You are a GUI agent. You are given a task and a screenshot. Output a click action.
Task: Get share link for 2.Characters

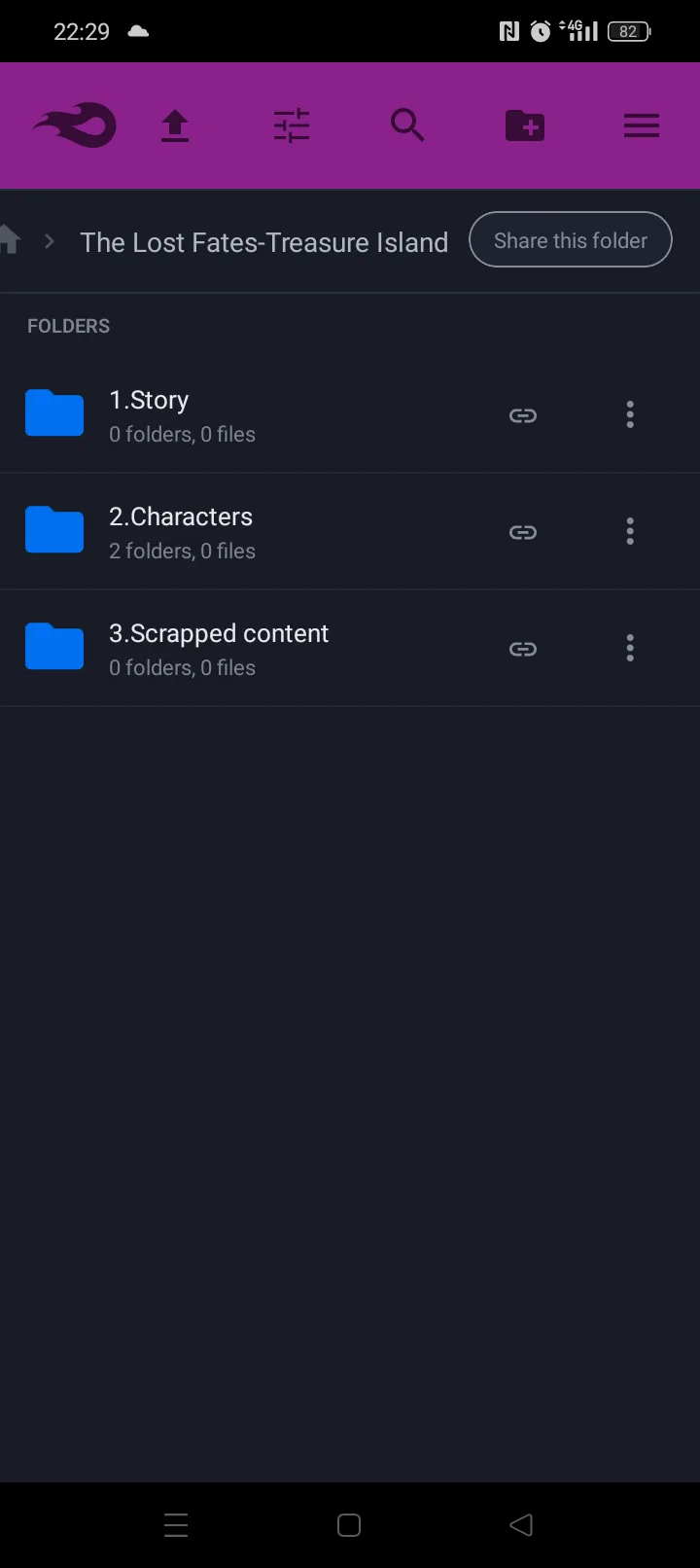click(x=523, y=532)
